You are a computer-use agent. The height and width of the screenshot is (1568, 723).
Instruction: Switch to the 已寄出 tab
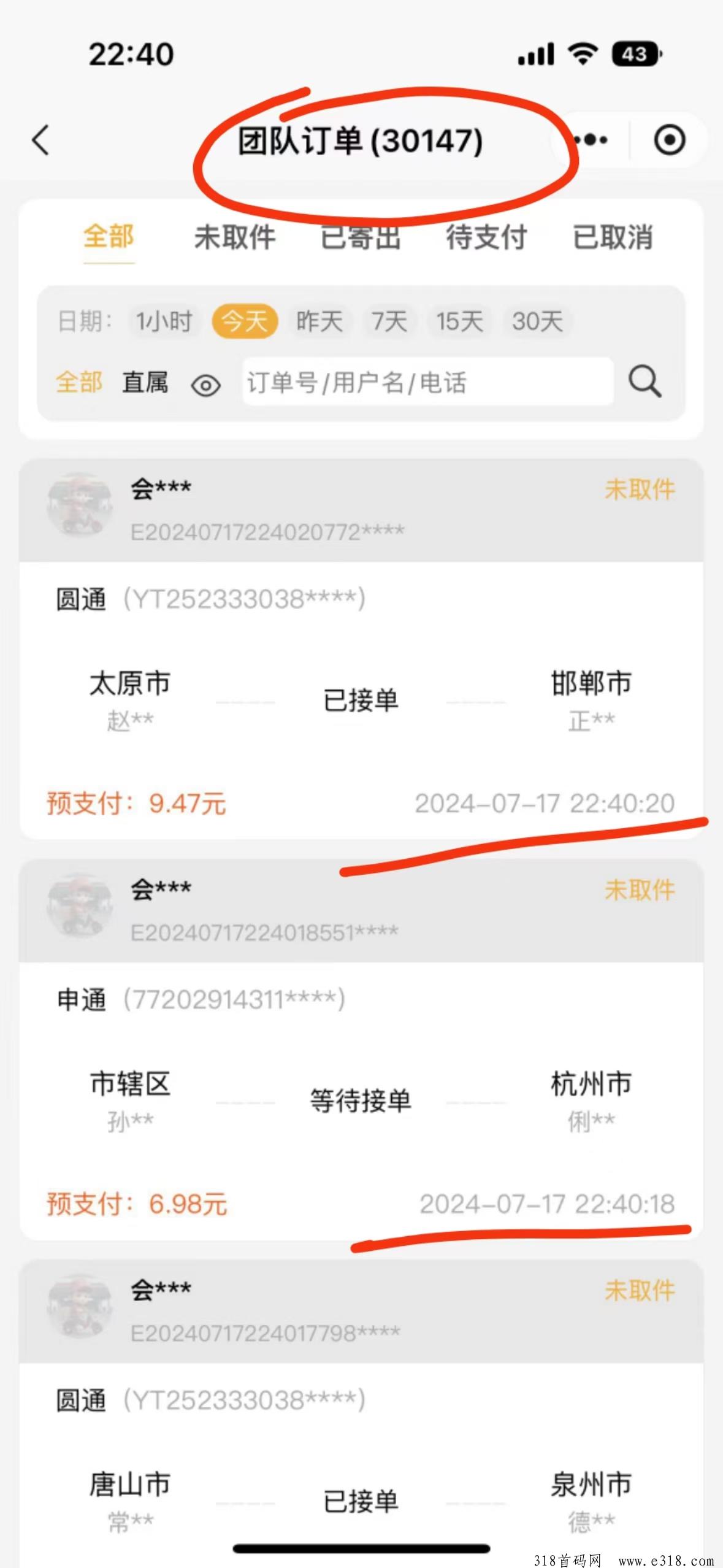point(361,237)
